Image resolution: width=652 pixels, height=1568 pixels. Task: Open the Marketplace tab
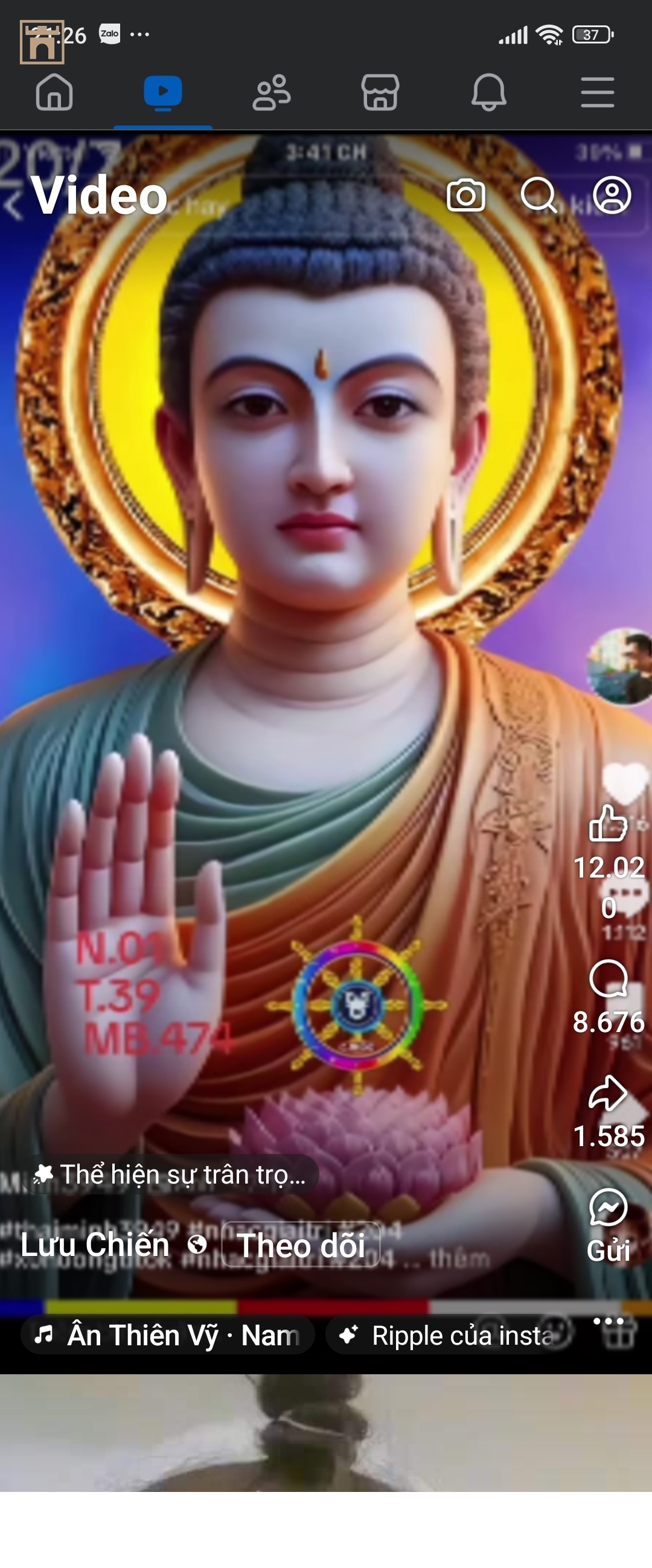point(380,92)
